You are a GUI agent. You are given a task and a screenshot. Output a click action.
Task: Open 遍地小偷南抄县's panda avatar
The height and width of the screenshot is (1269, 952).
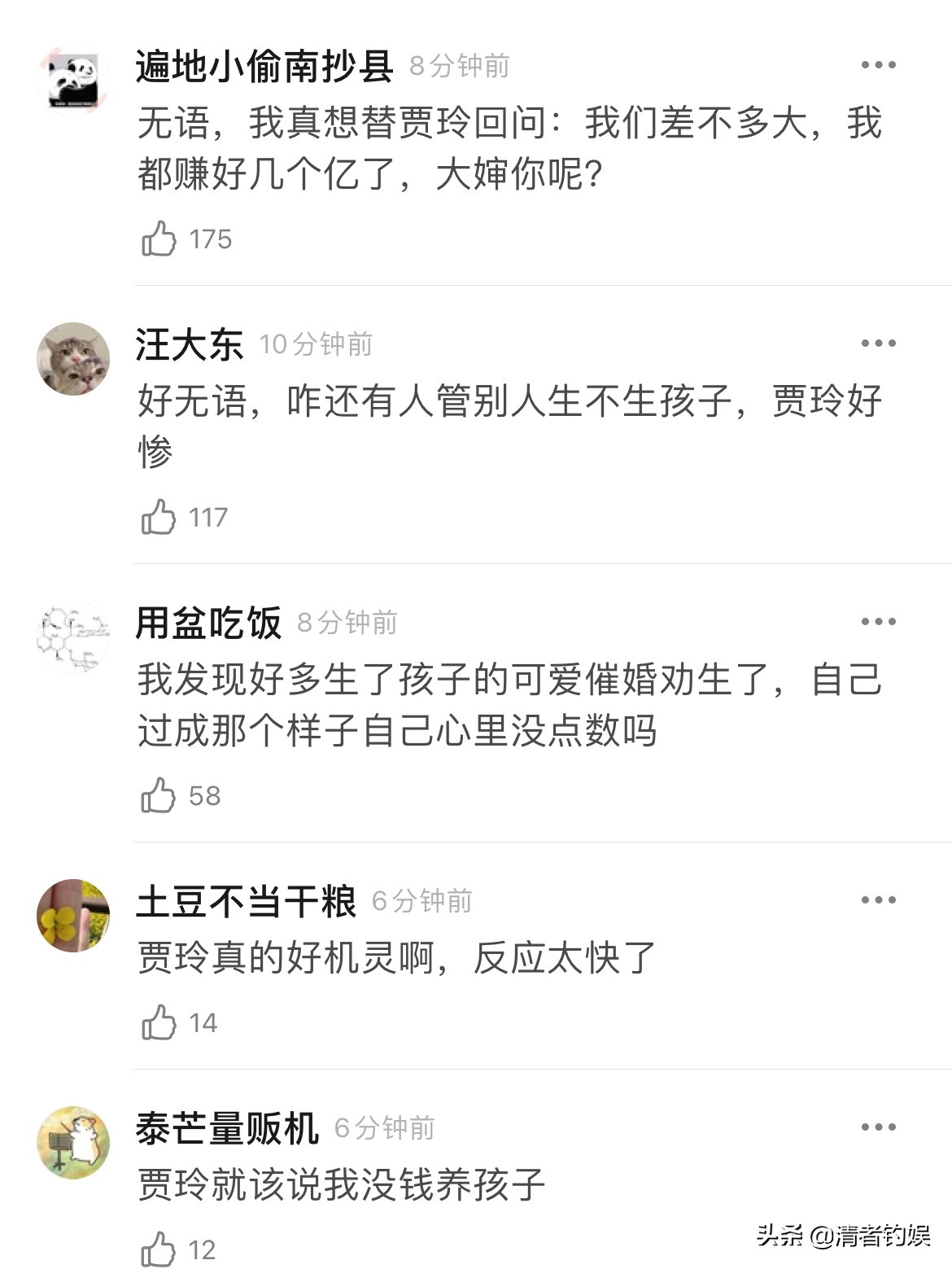click(77, 73)
